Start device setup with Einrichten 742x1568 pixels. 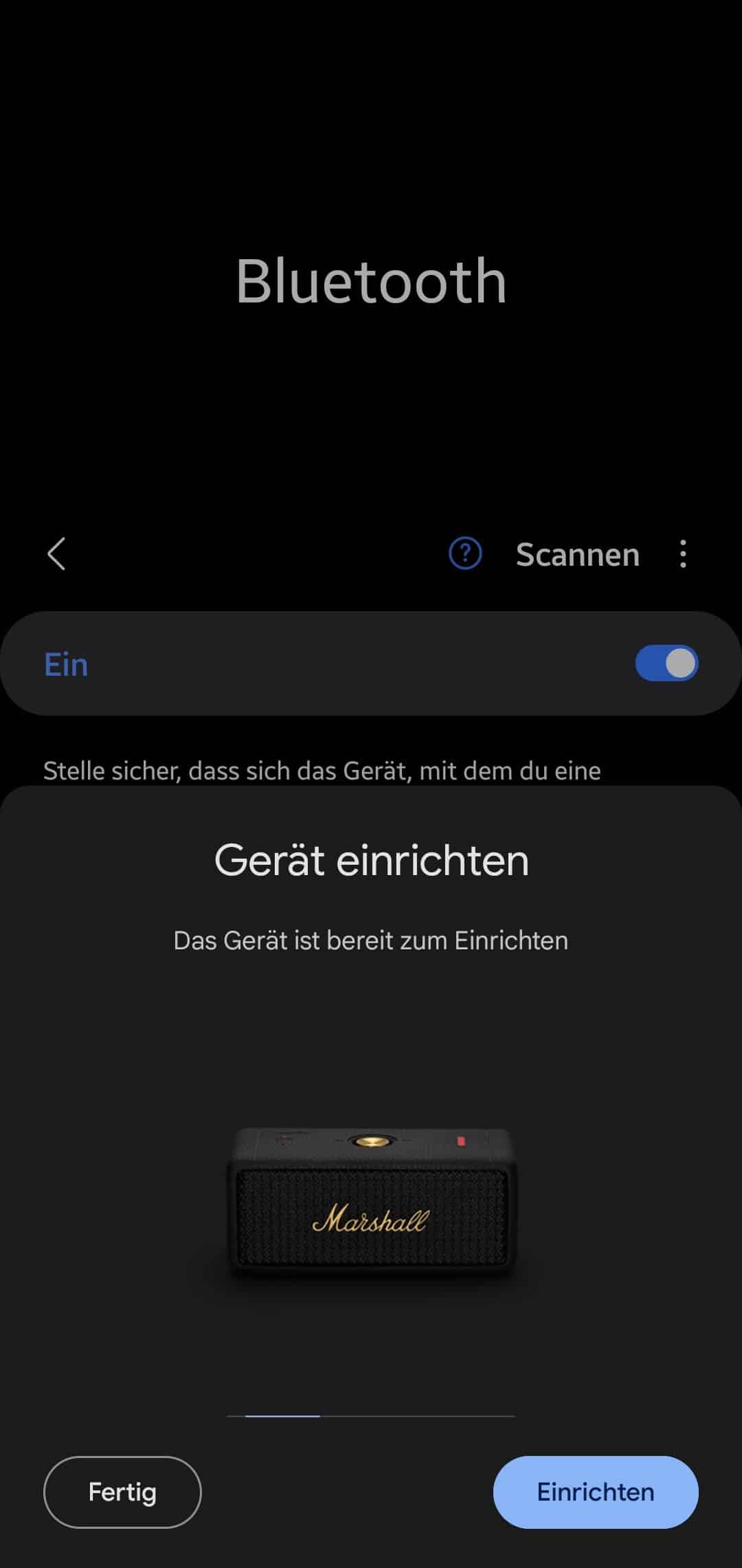595,1492
